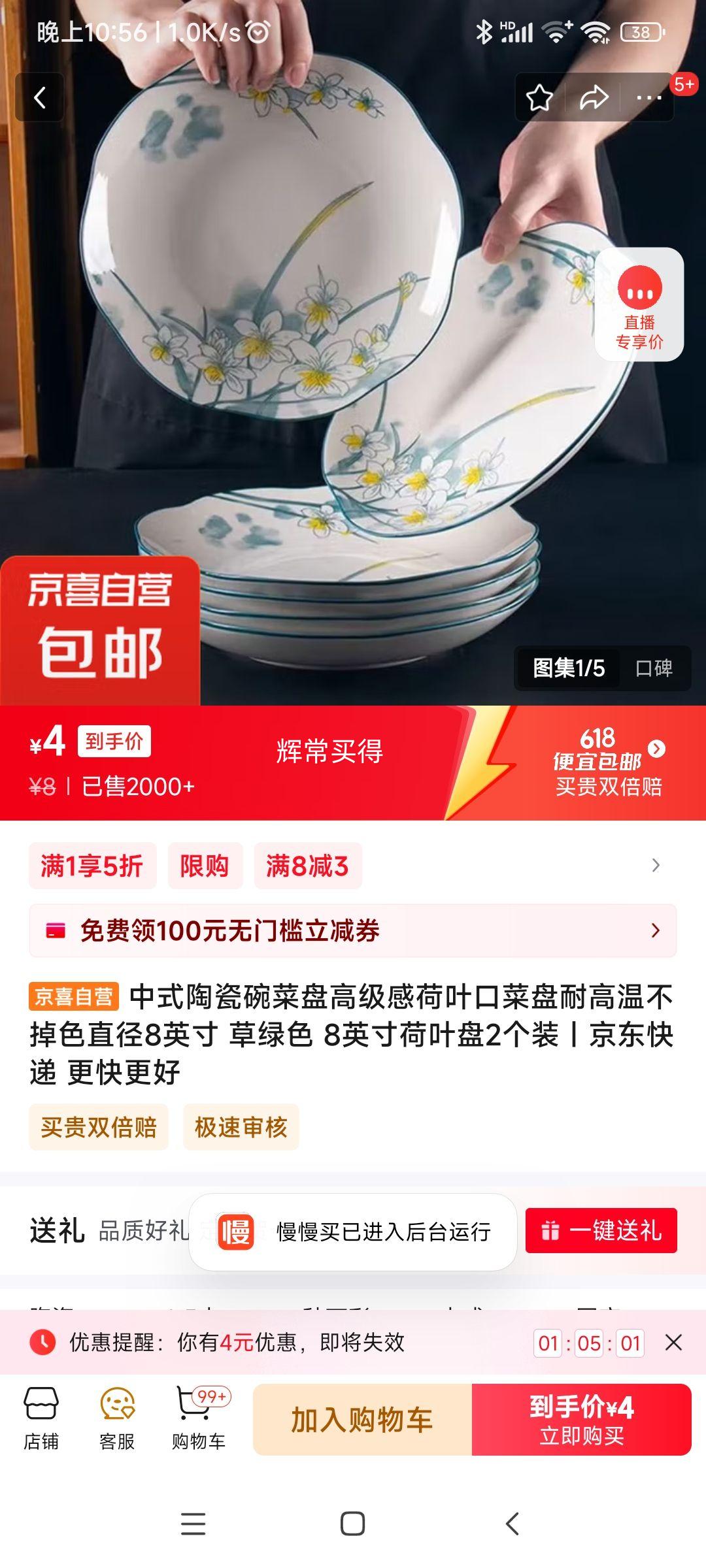Select the 图集1/5 gallery tab
706x1568 pixels.
coord(568,668)
